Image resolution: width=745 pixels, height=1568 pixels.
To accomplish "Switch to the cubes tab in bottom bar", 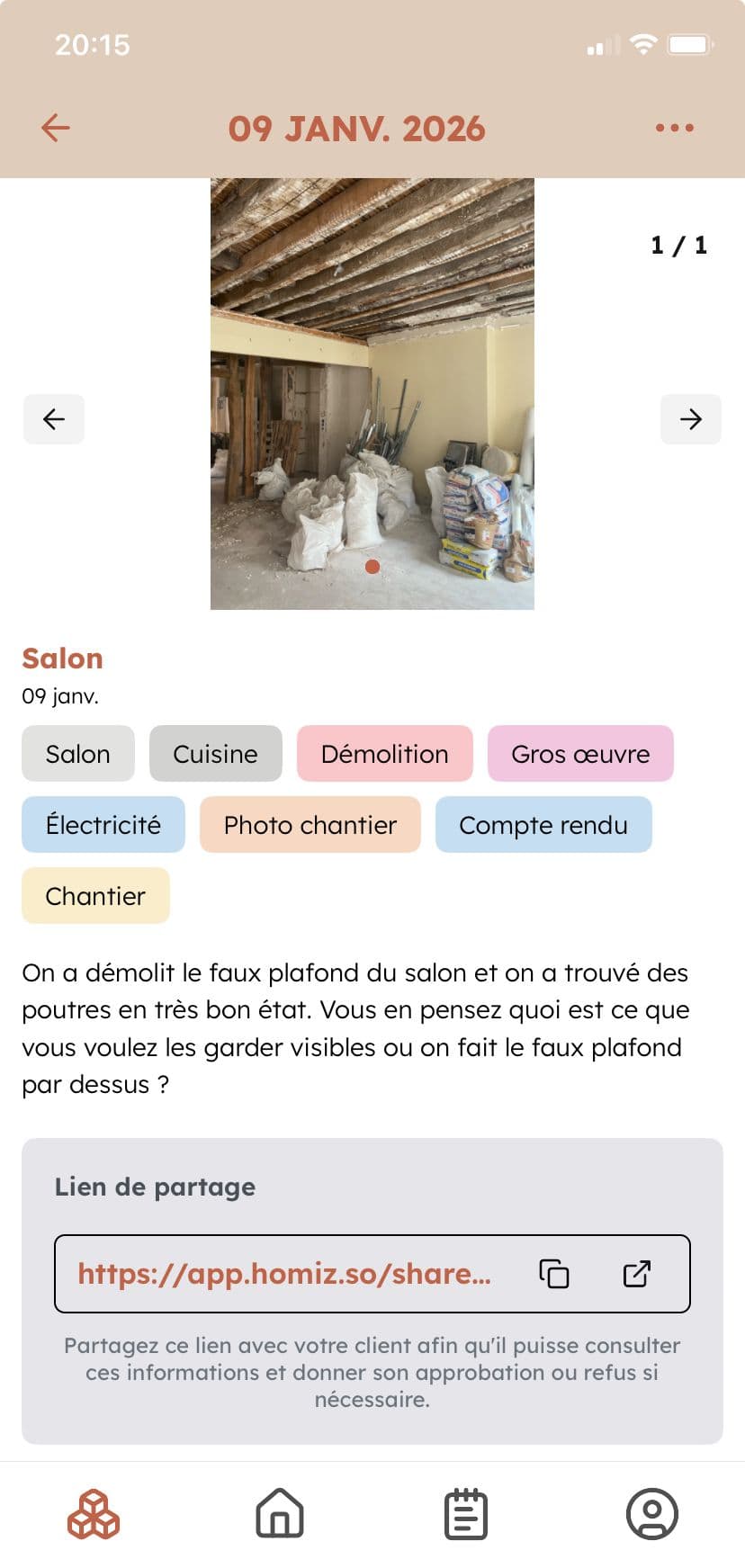I will click(94, 1514).
